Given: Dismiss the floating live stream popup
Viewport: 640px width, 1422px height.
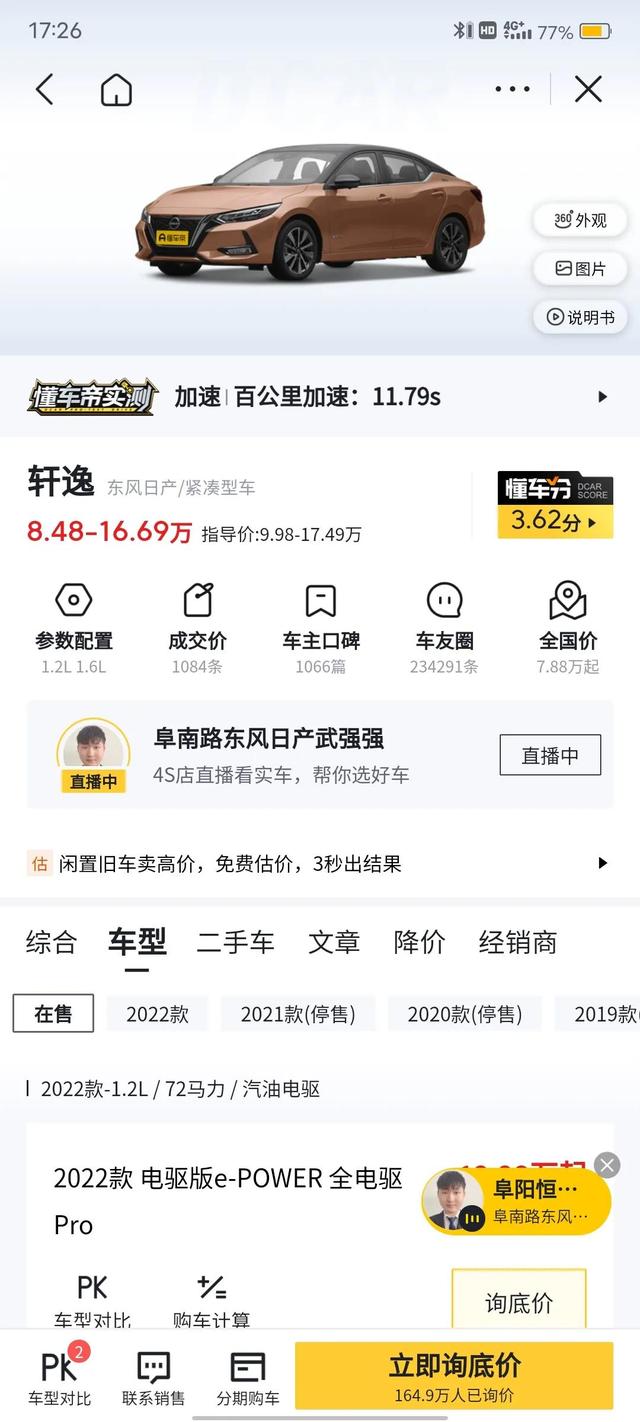Looking at the screenshot, I should pos(607,1165).
